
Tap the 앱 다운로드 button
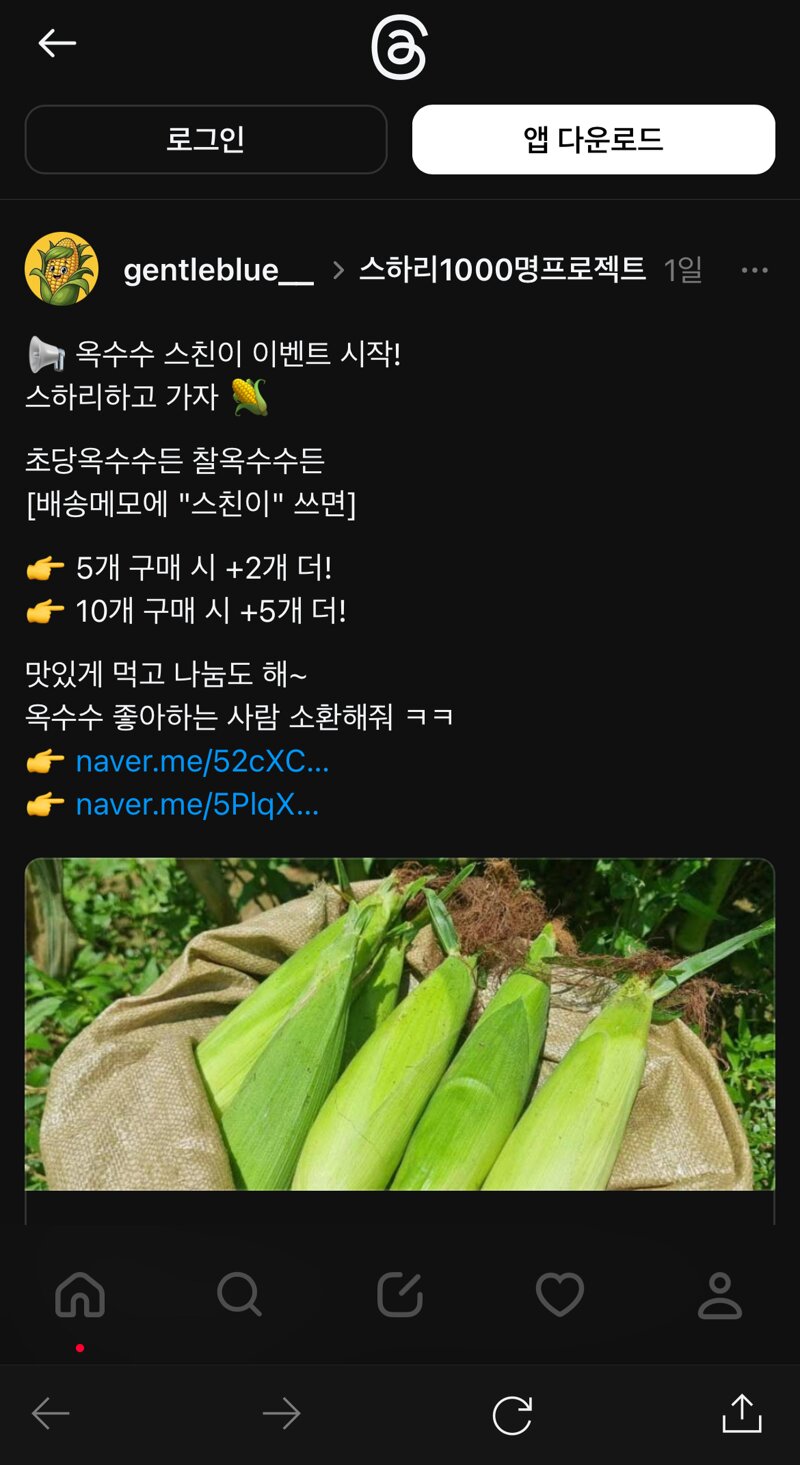tap(594, 140)
